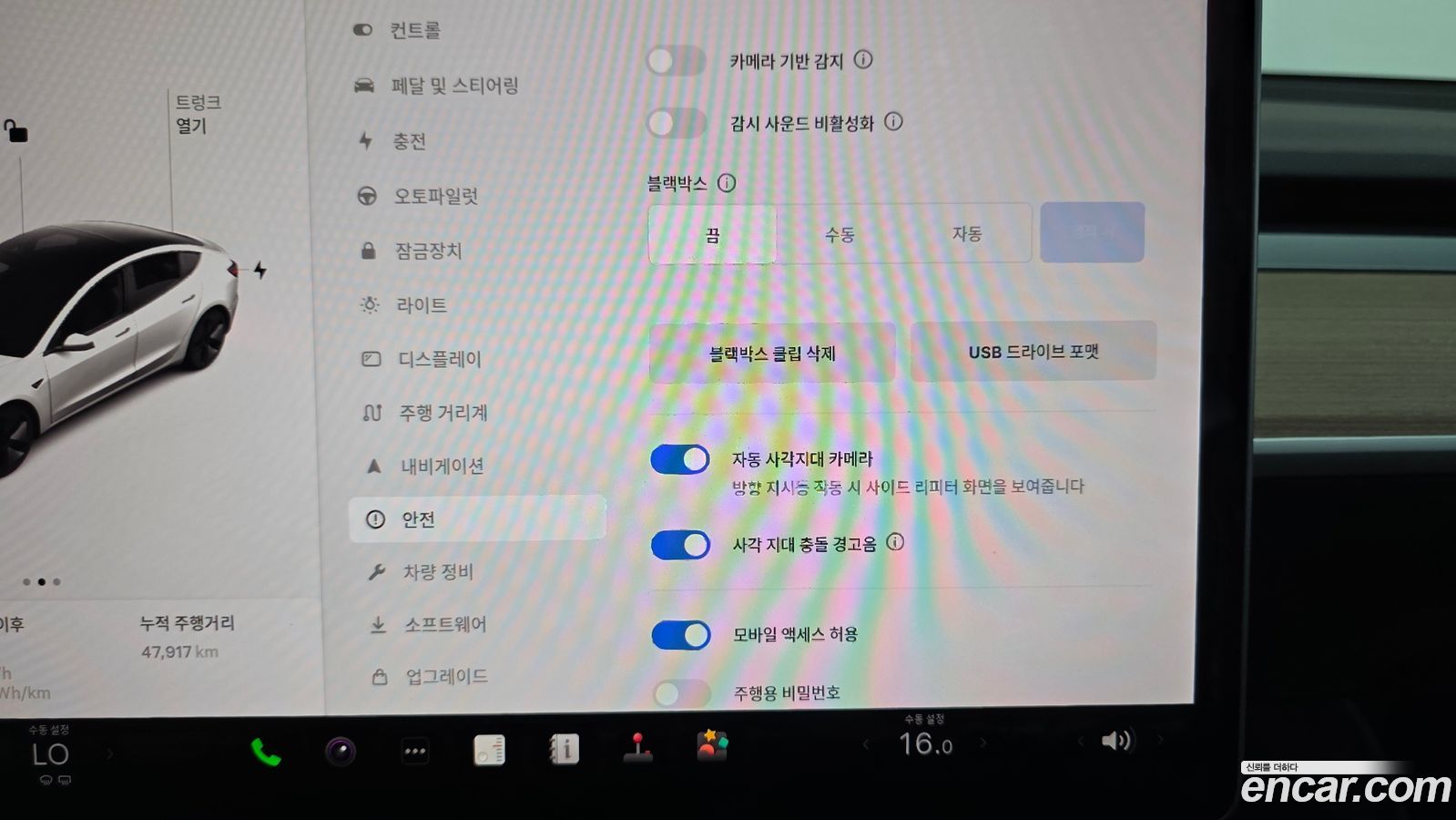Open 오토파일럿 settings
This screenshot has height=820, width=1456.
coord(418,196)
